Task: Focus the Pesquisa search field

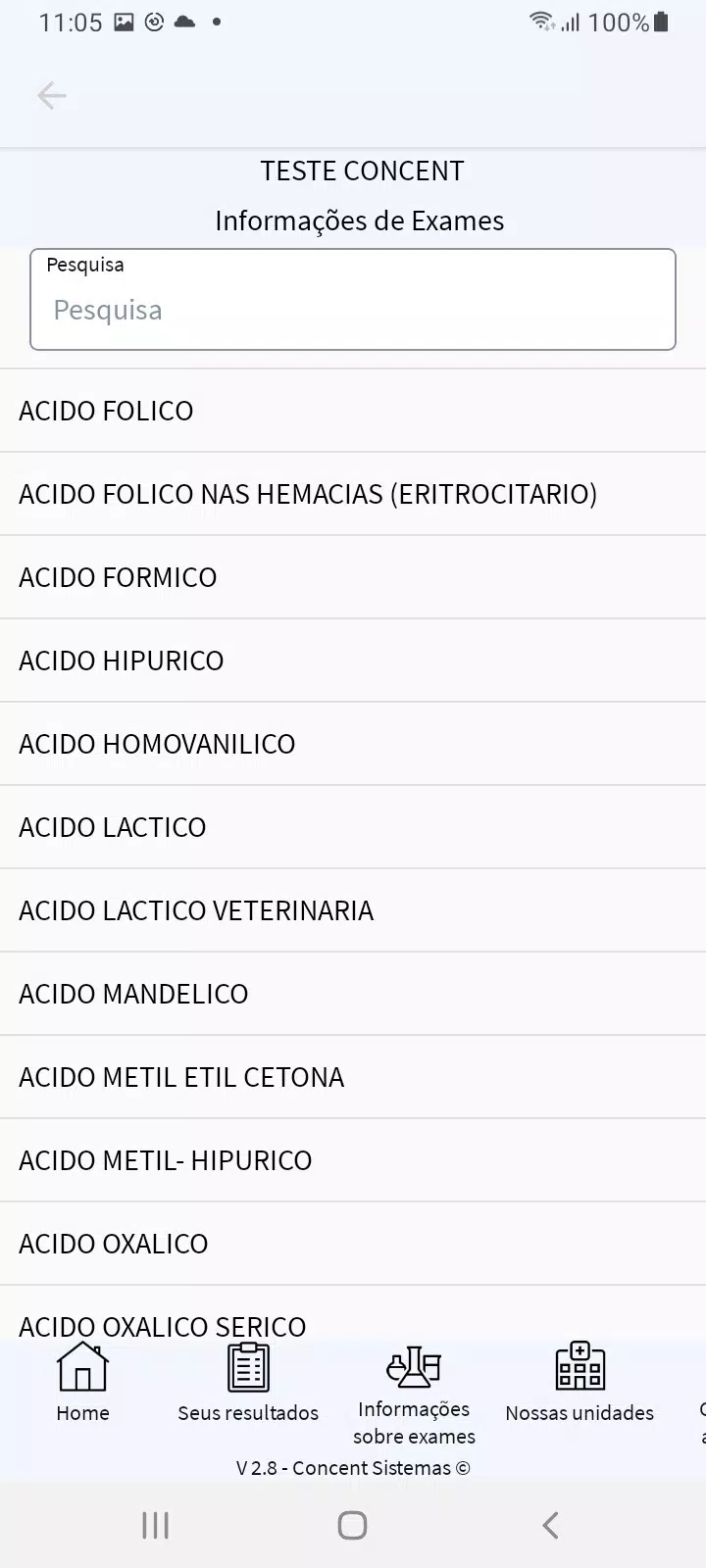Action: [353, 299]
